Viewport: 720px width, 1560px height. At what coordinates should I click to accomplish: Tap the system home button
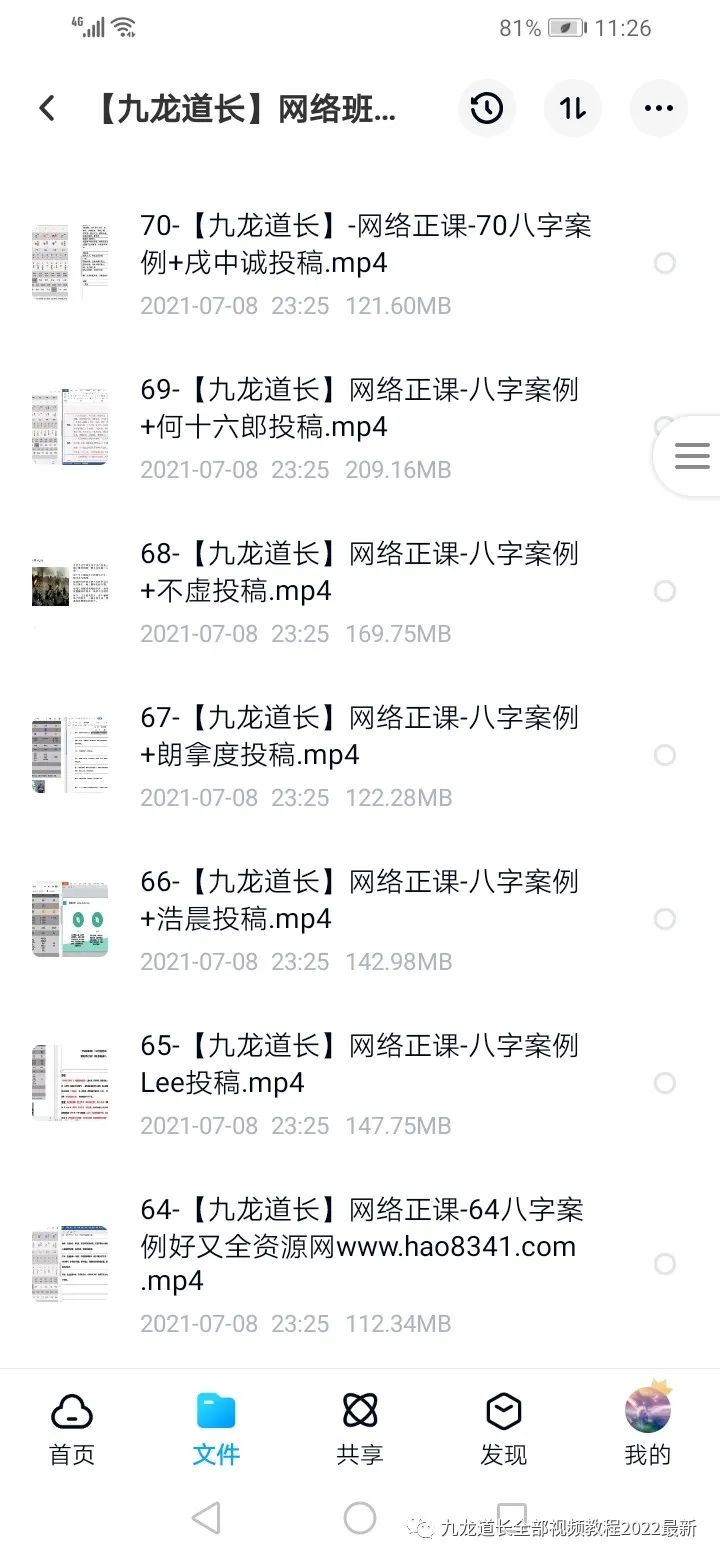pos(360,1518)
